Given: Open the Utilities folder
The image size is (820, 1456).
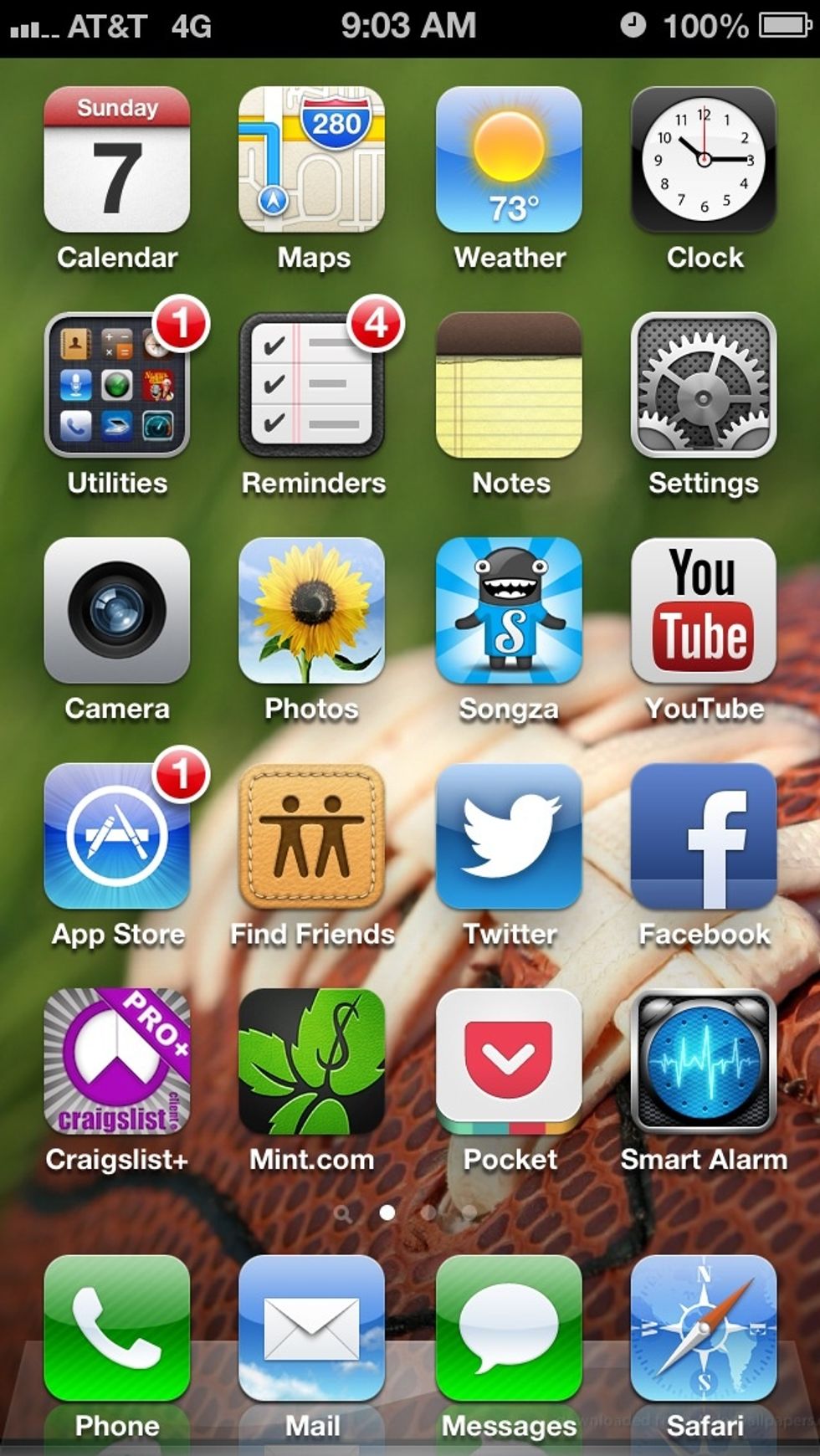Looking at the screenshot, I should coord(117,385).
